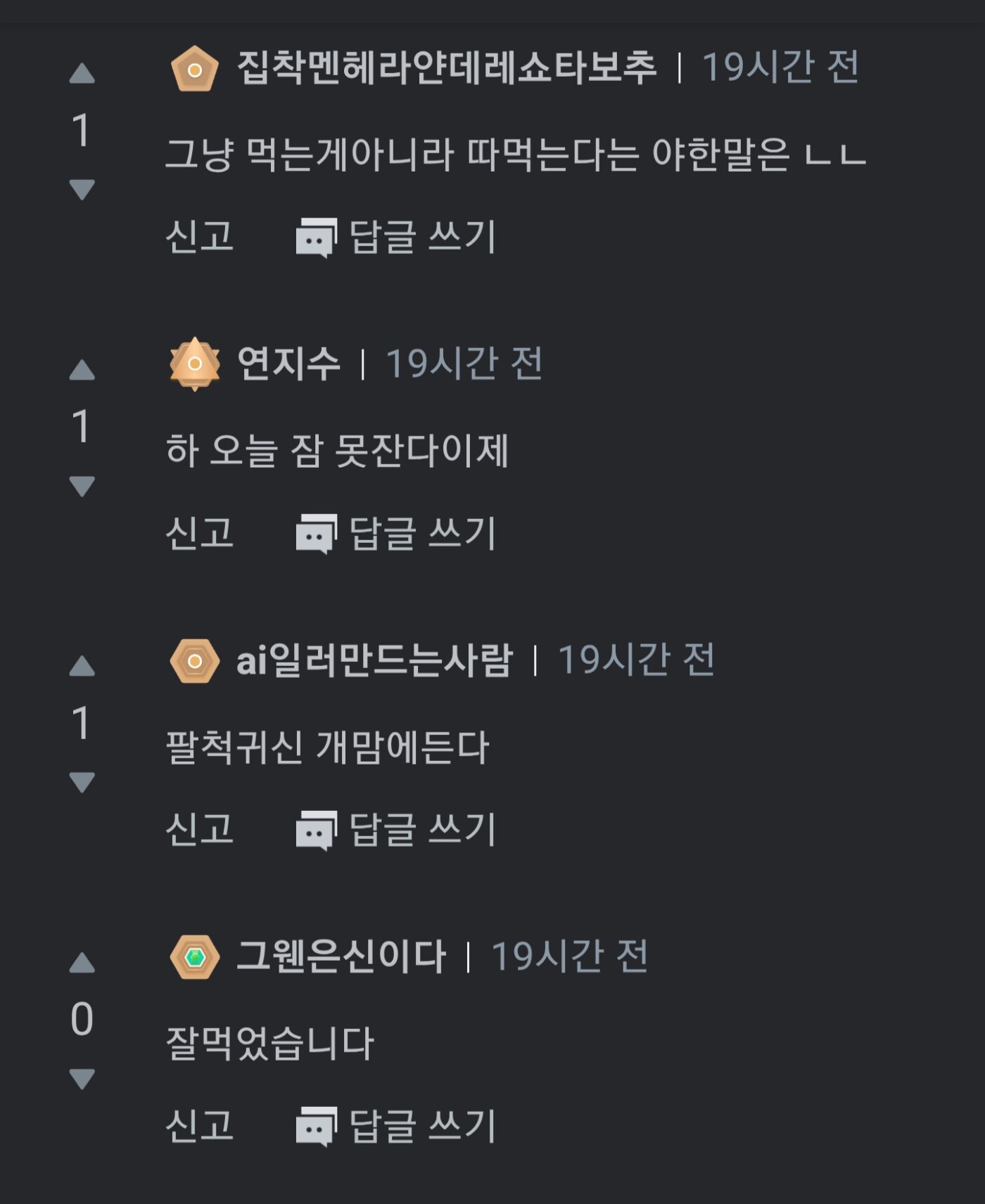The height and width of the screenshot is (1204, 985).
Task: Downvote 집착멘헤라얀데레쇼타보추's comment
Action: pos(82,188)
